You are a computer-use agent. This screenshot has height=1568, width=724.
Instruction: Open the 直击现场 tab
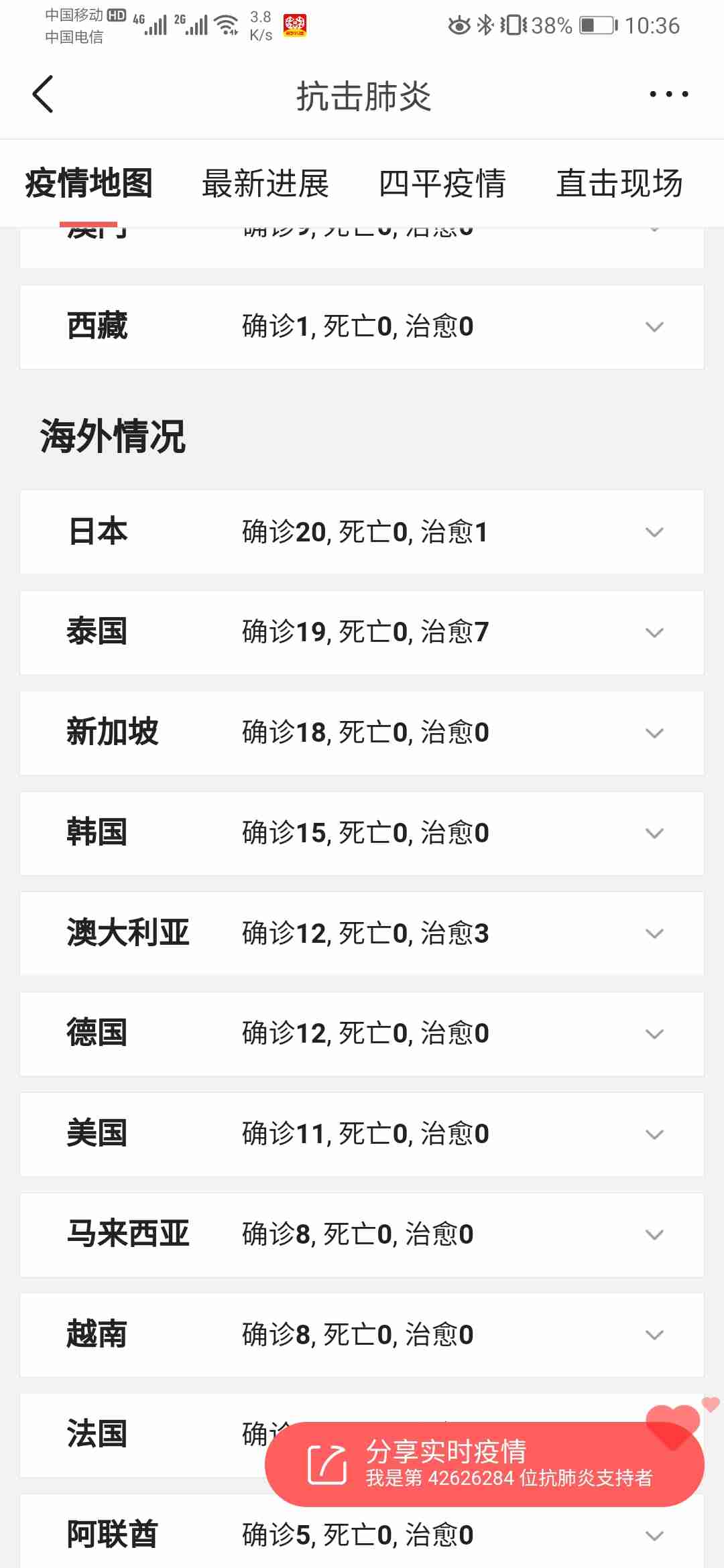[619, 184]
